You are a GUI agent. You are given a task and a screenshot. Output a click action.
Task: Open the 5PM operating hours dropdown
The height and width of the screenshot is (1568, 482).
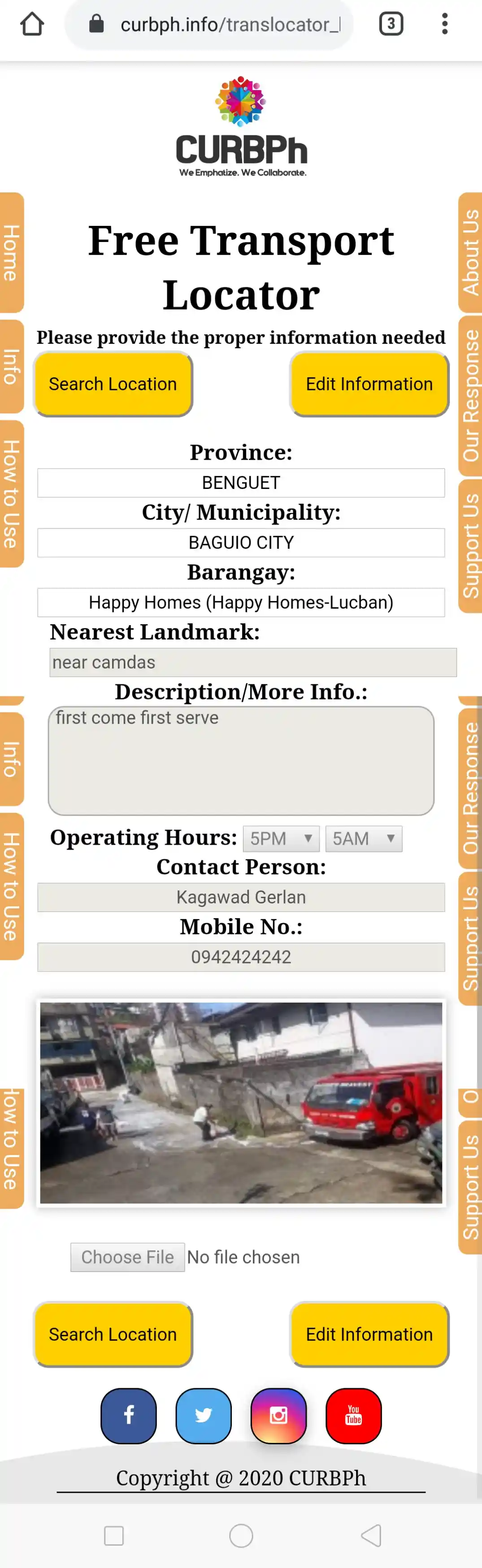[x=280, y=838]
